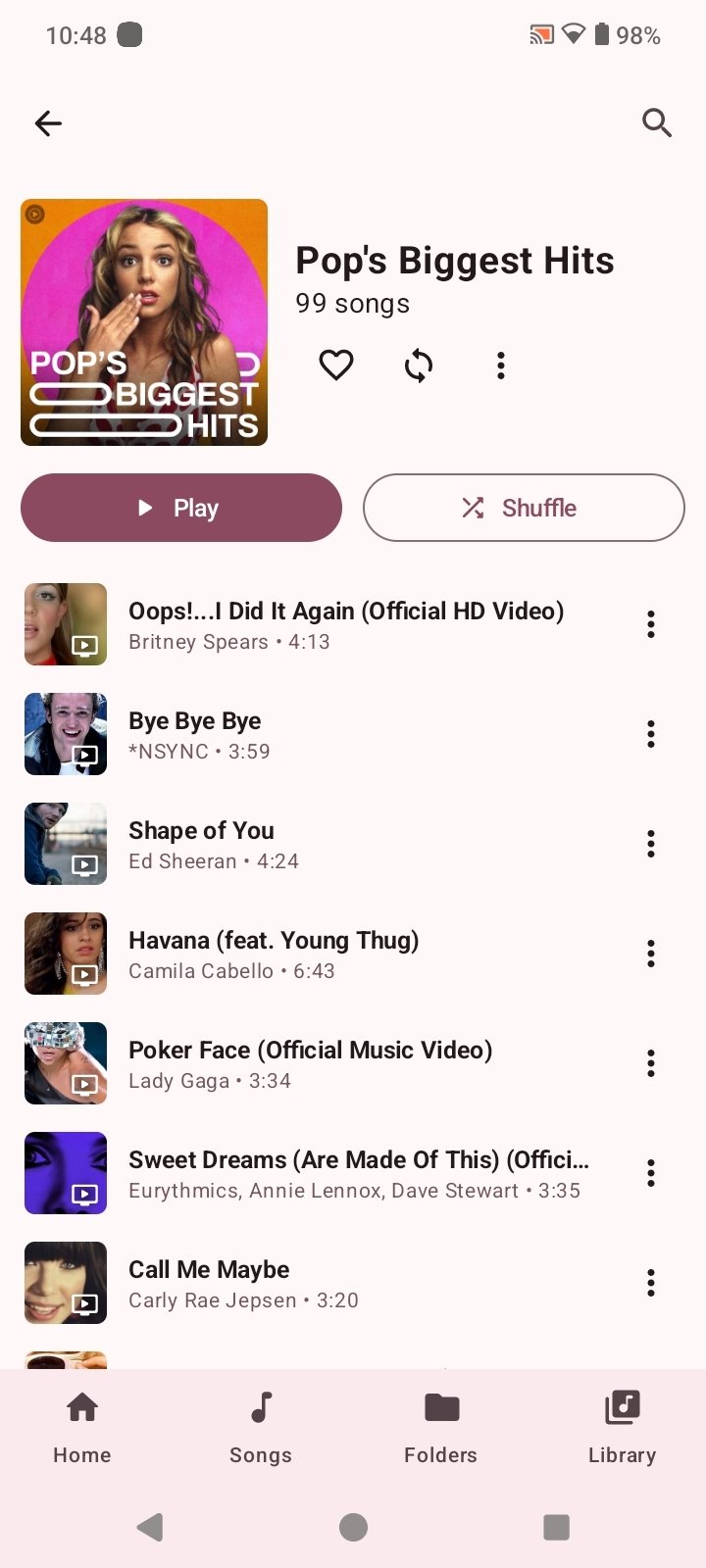Tap the system home button
This screenshot has height=1568, width=706.
353,1527
